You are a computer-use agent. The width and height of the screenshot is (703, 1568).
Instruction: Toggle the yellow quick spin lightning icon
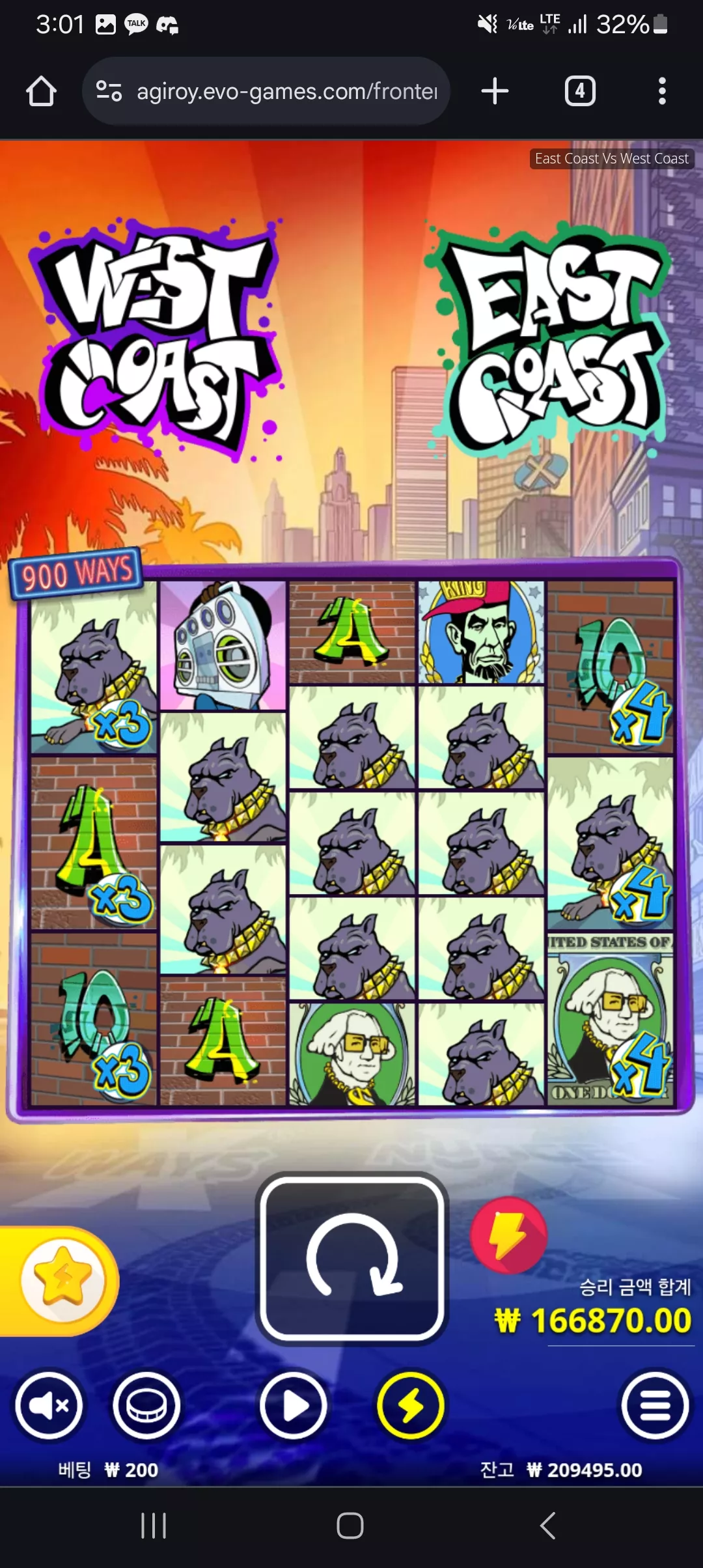click(411, 1406)
